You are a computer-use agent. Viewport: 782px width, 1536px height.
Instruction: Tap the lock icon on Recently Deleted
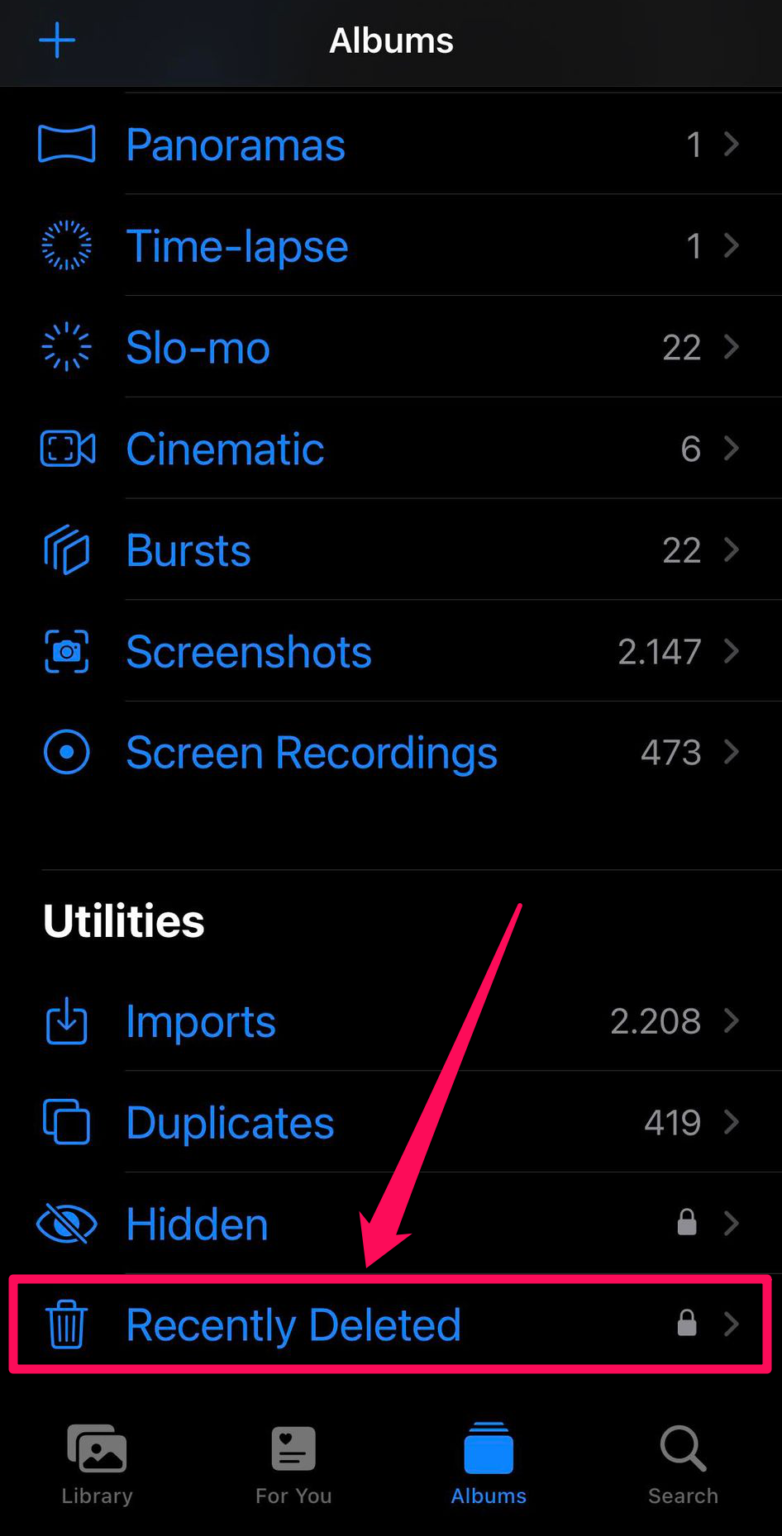click(x=686, y=1322)
